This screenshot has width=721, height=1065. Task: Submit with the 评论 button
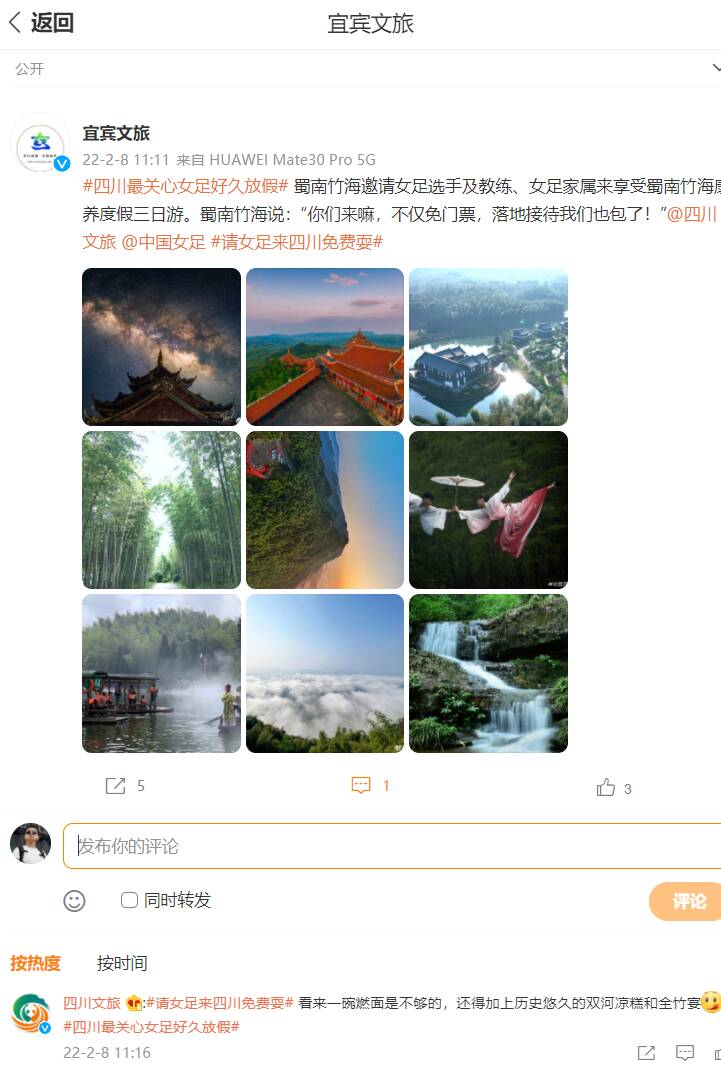[x=688, y=901]
